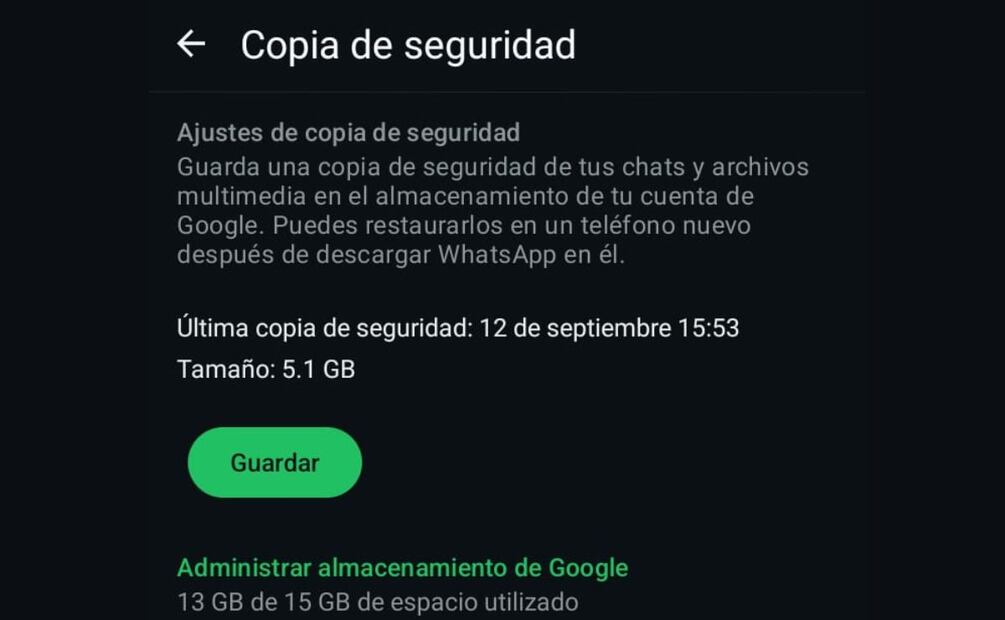This screenshot has width=1005, height=620.
Task: Open Administrar almacenamiento de Google
Action: point(402,568)
